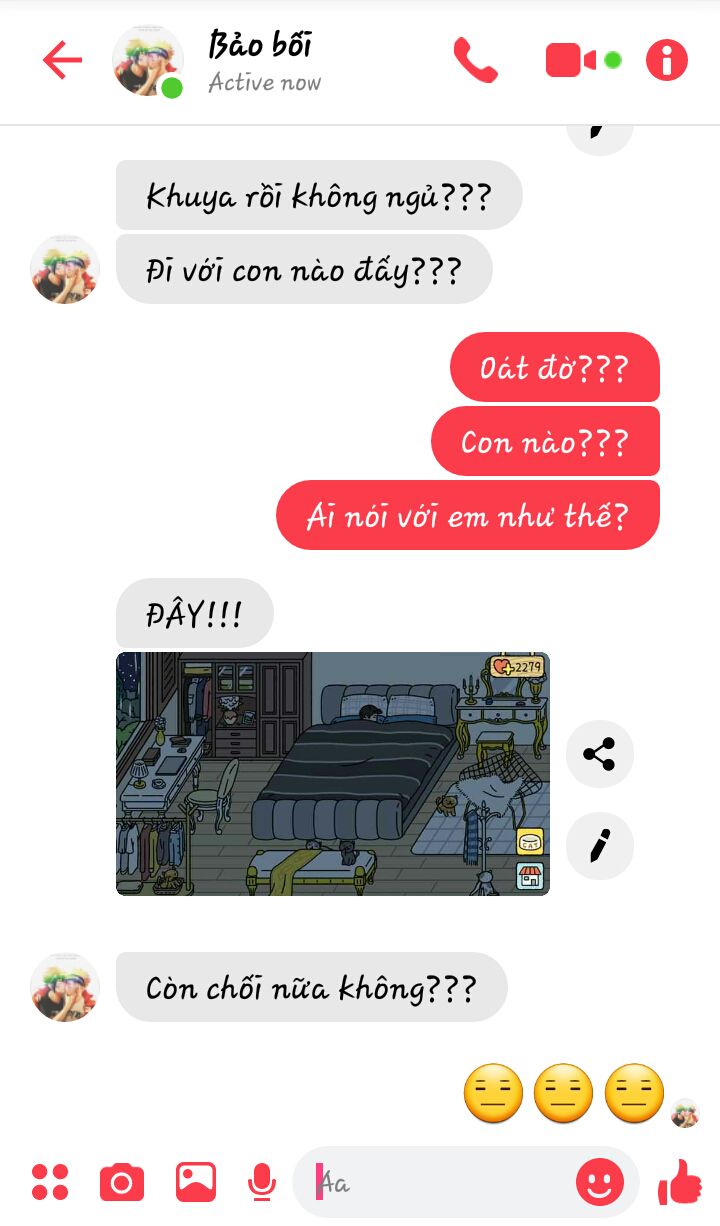The image size is (720, 1226).
Task: Send a thumbs-up like
Action: [x=681, y=1182]
